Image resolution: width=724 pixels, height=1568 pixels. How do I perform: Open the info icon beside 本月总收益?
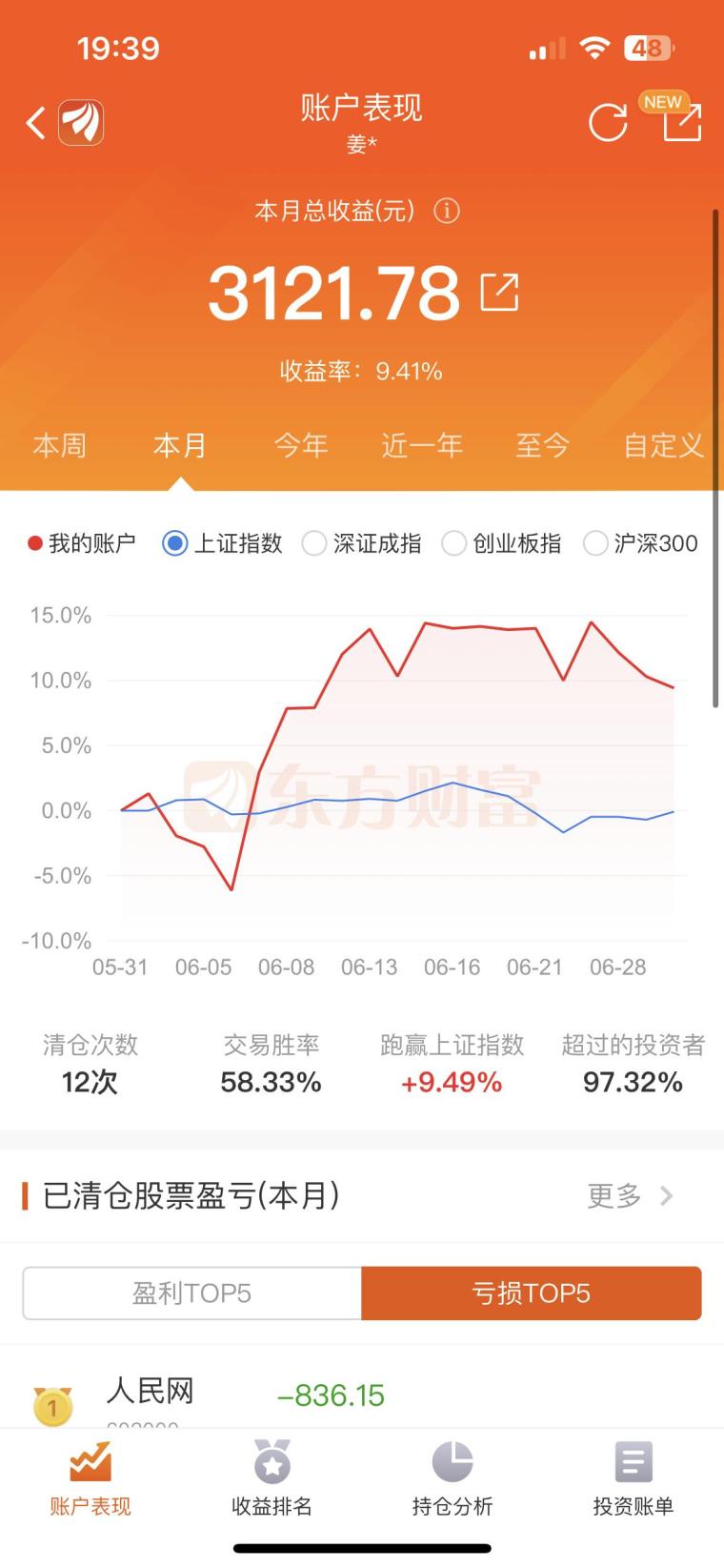[x=447, y=211]
